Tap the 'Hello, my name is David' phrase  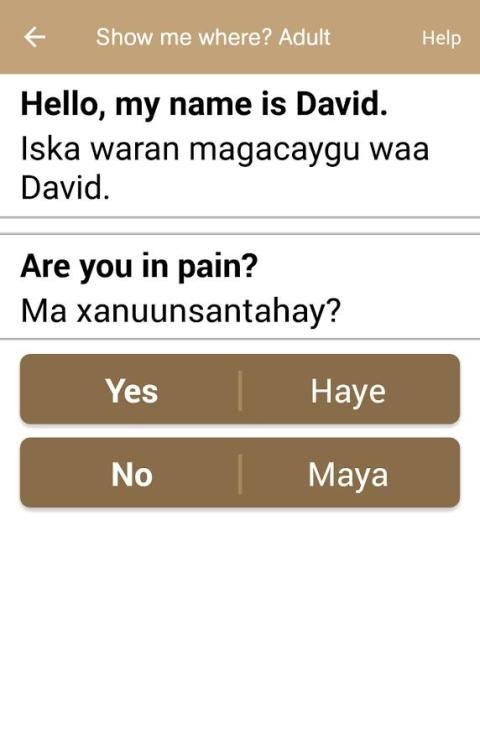(240, 145)
